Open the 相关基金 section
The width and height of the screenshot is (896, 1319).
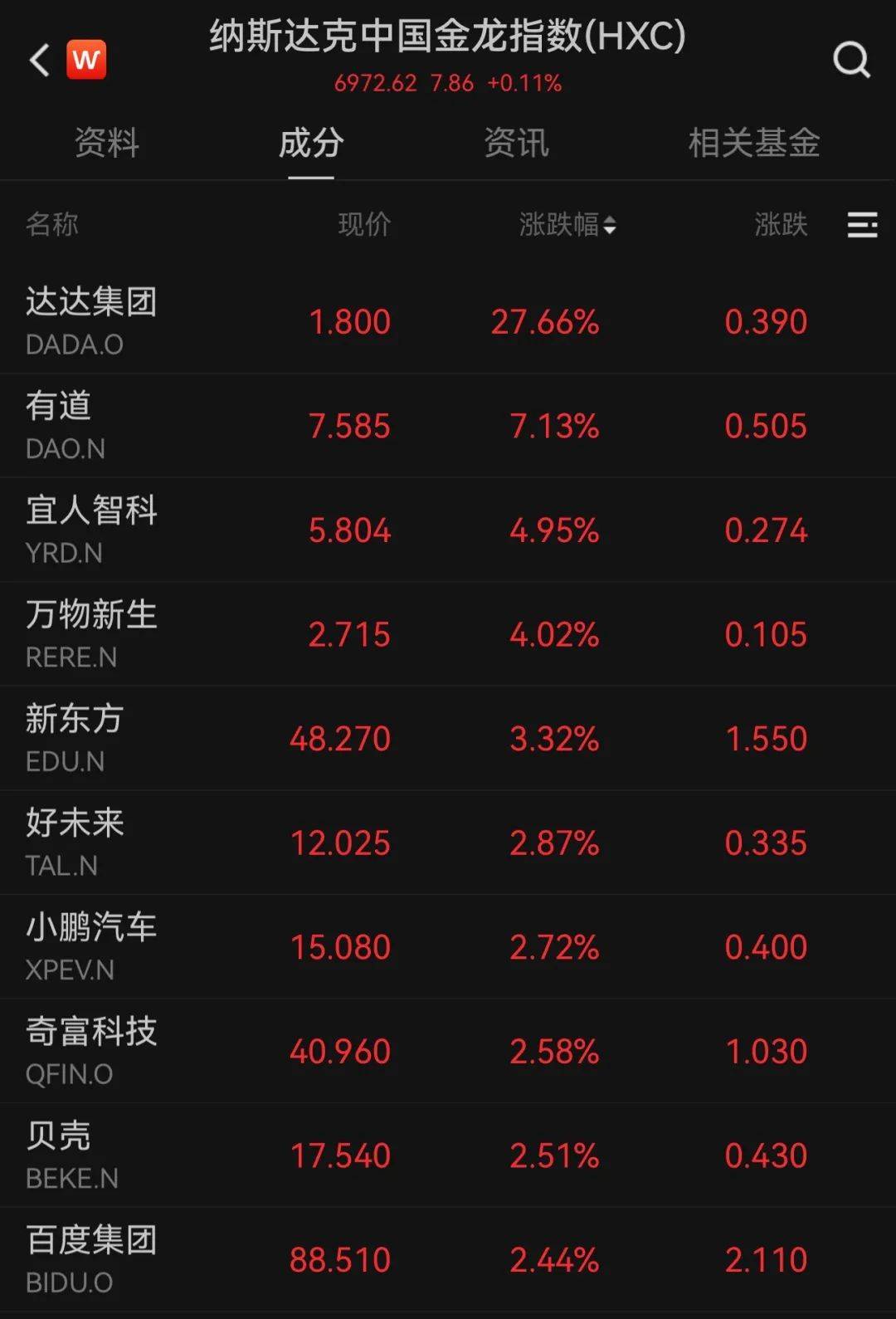(753, 144)
